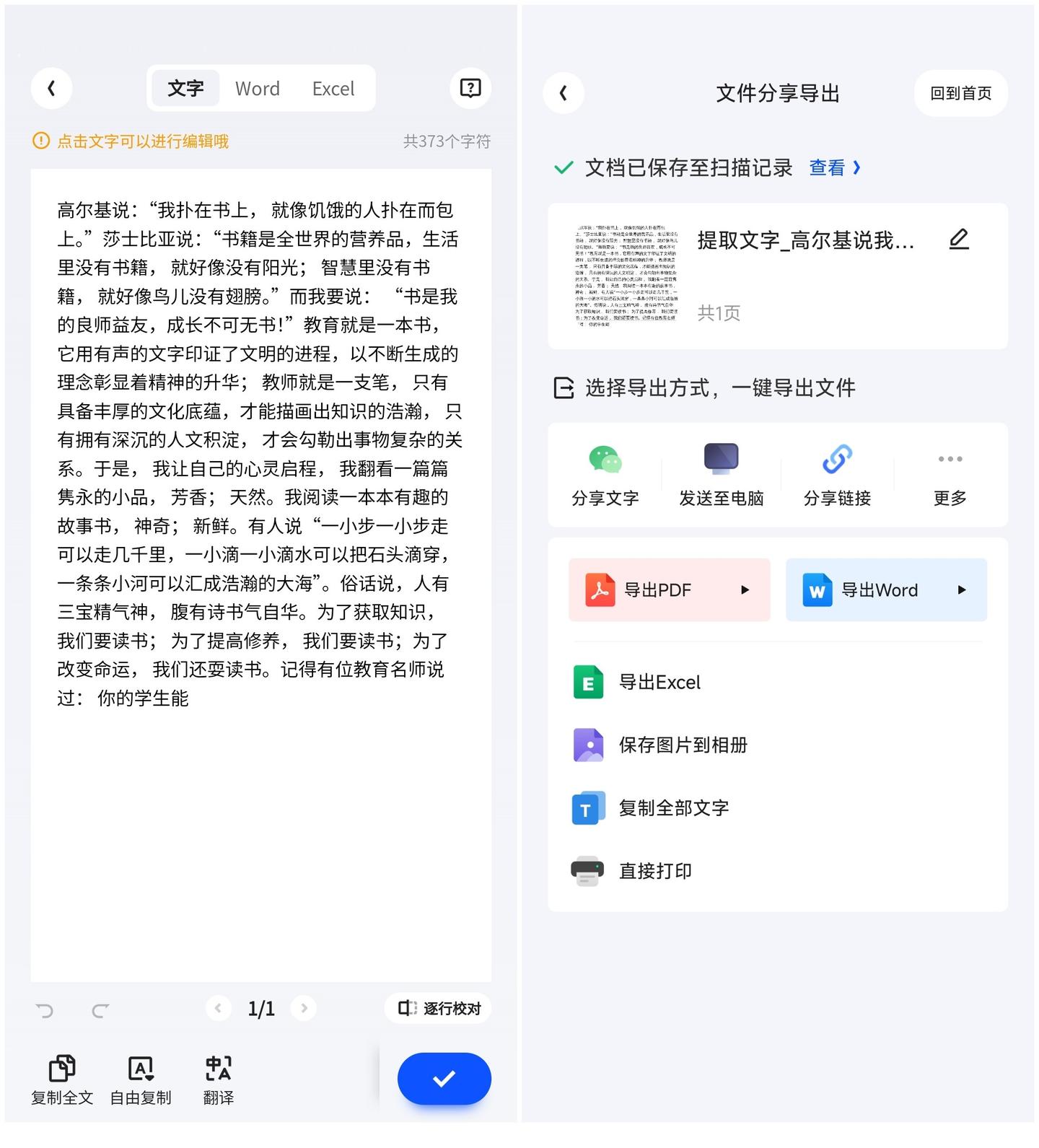Open 查看 link for scan records

click(x=834, y=168)
